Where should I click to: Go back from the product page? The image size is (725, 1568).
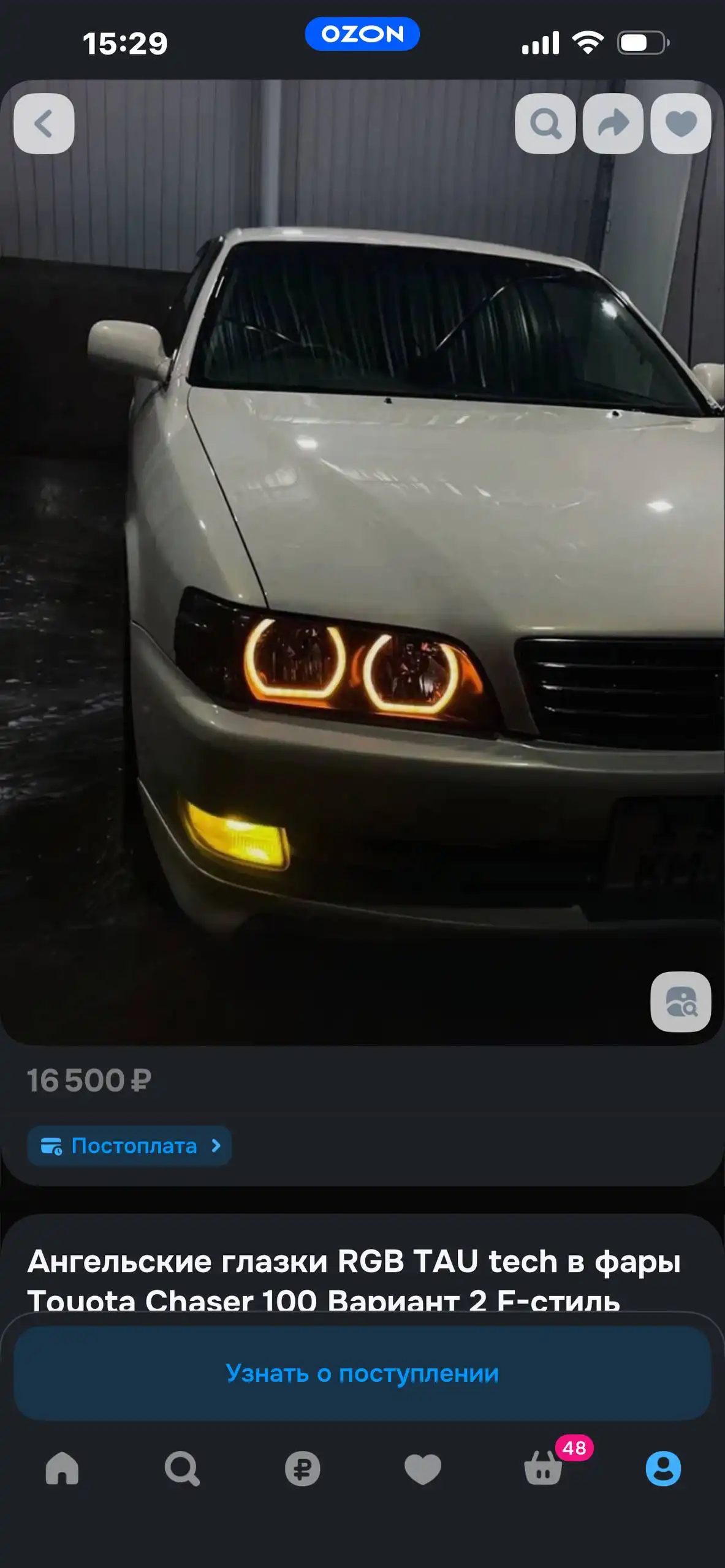[x=44, y=124]
